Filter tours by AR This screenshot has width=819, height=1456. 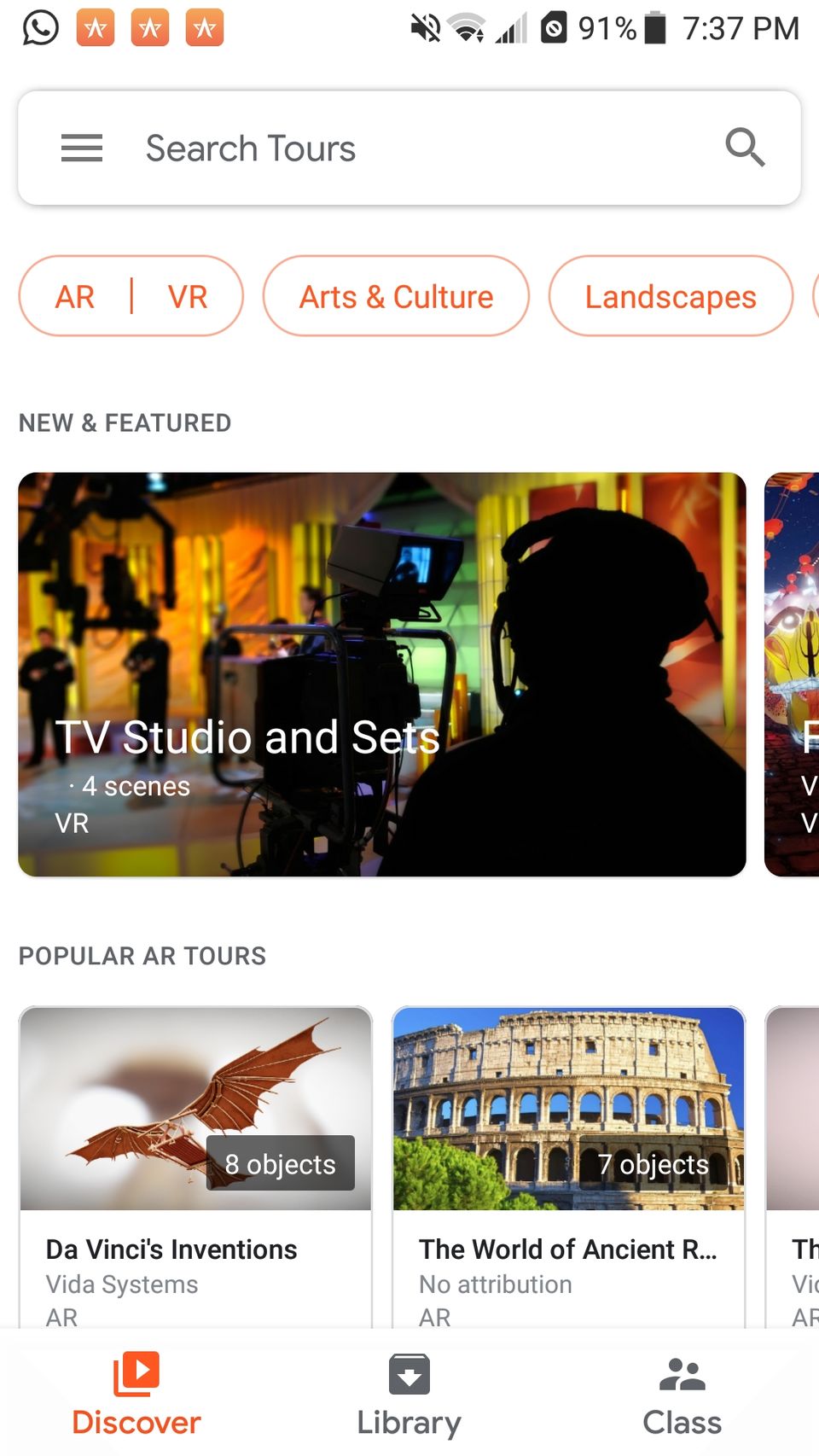75,297
